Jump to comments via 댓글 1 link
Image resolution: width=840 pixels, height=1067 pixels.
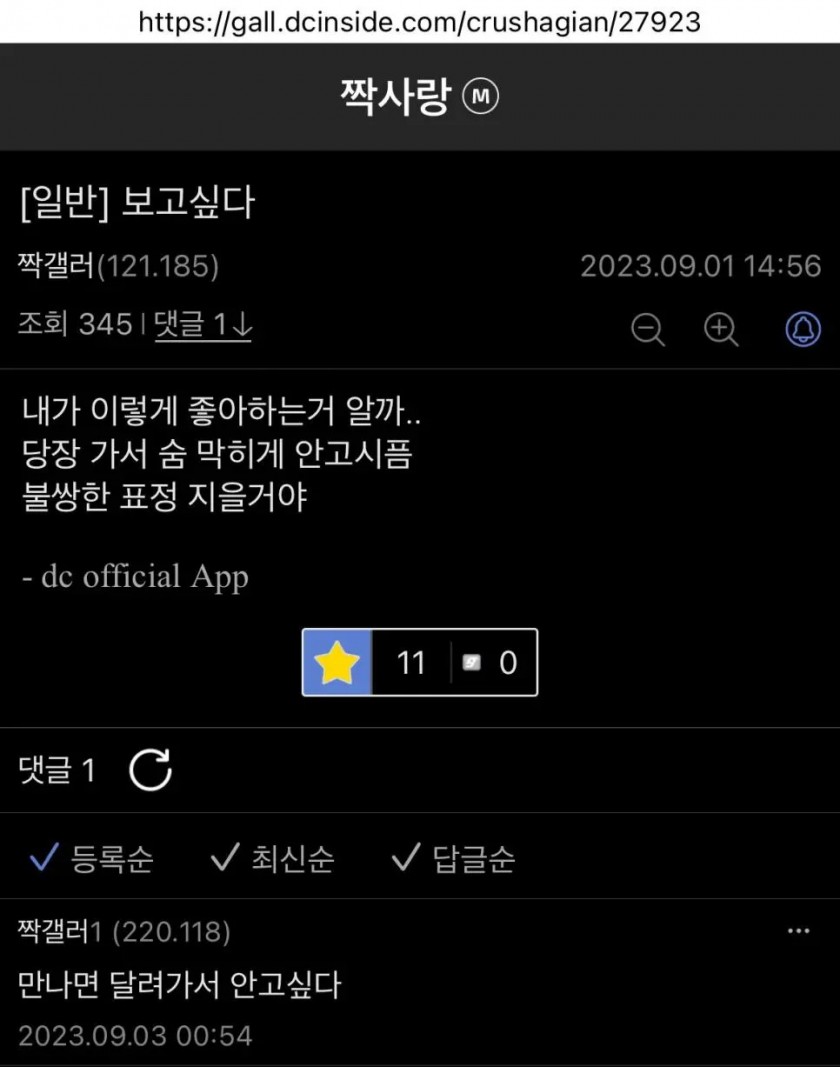[x=202, y=324]
